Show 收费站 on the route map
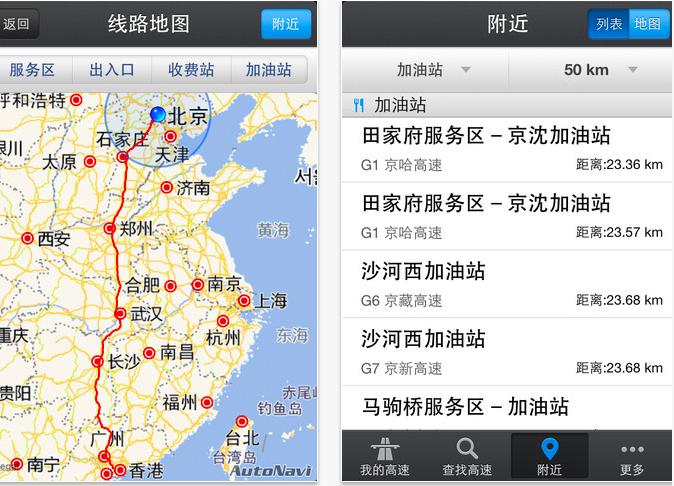The image size is (674, 486). (x=190, y=70)
